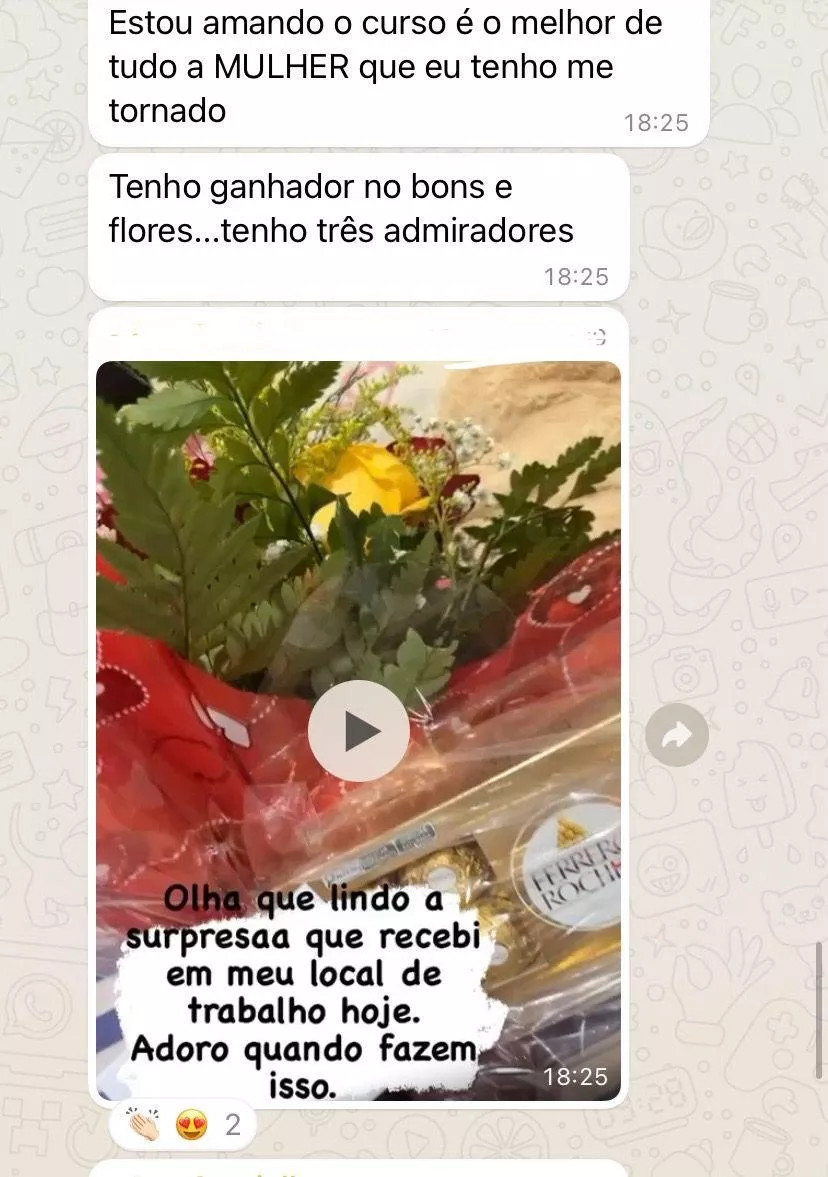Play the flower bouquet video
Image resolution: width=828 pixels, height=1177 pixels.
tap(358, 731)
